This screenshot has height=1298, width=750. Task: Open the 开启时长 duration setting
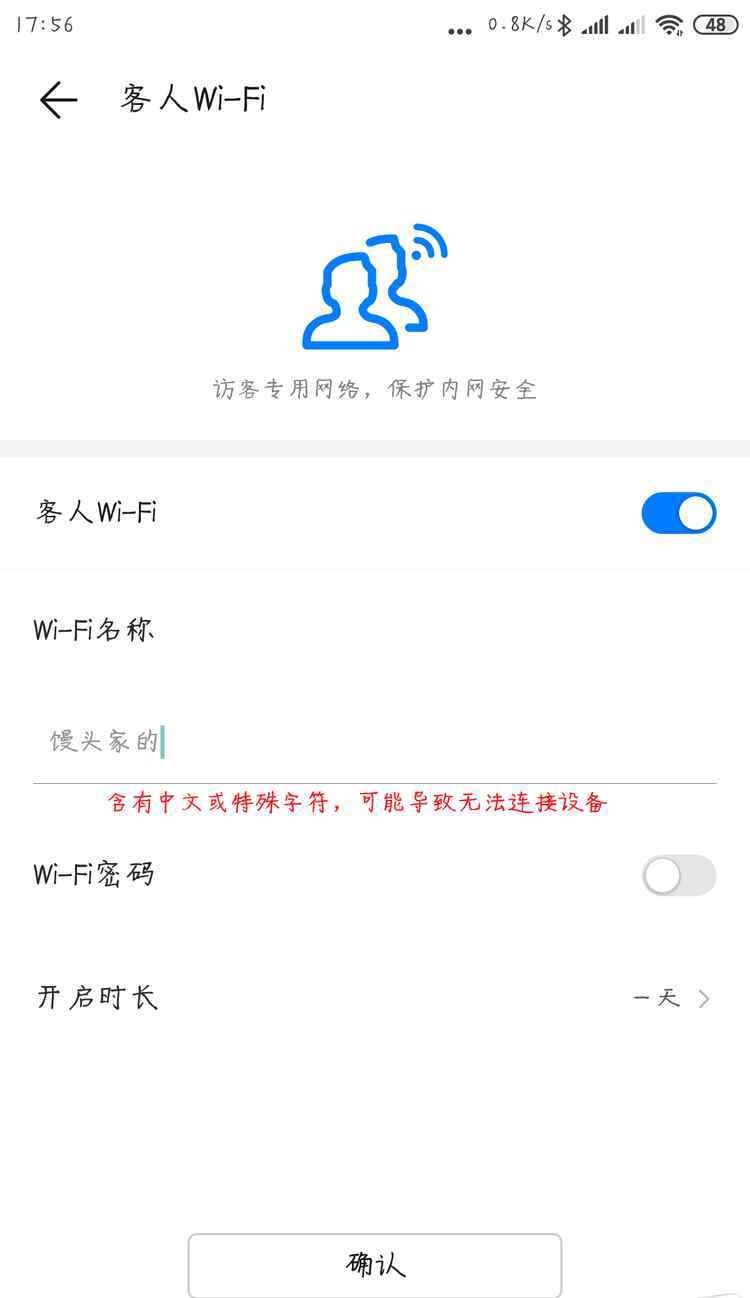(x=375, y=998)
